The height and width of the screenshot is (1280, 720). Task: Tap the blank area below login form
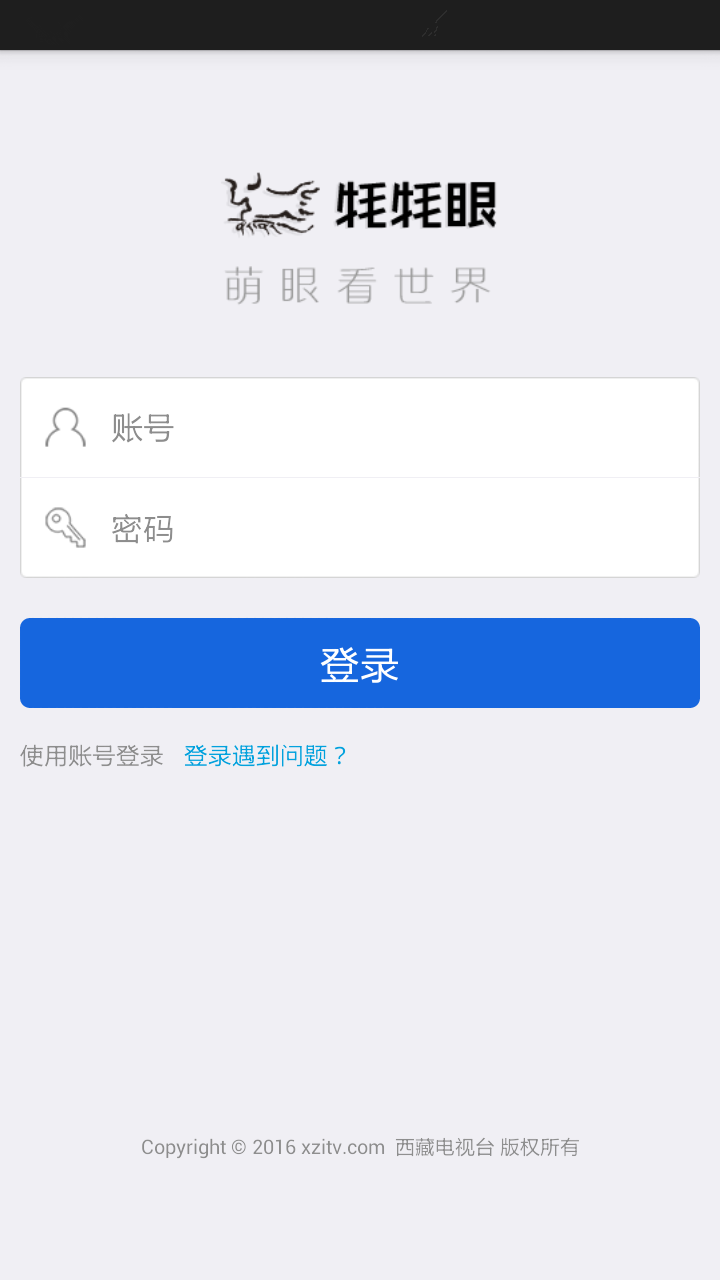360,950
